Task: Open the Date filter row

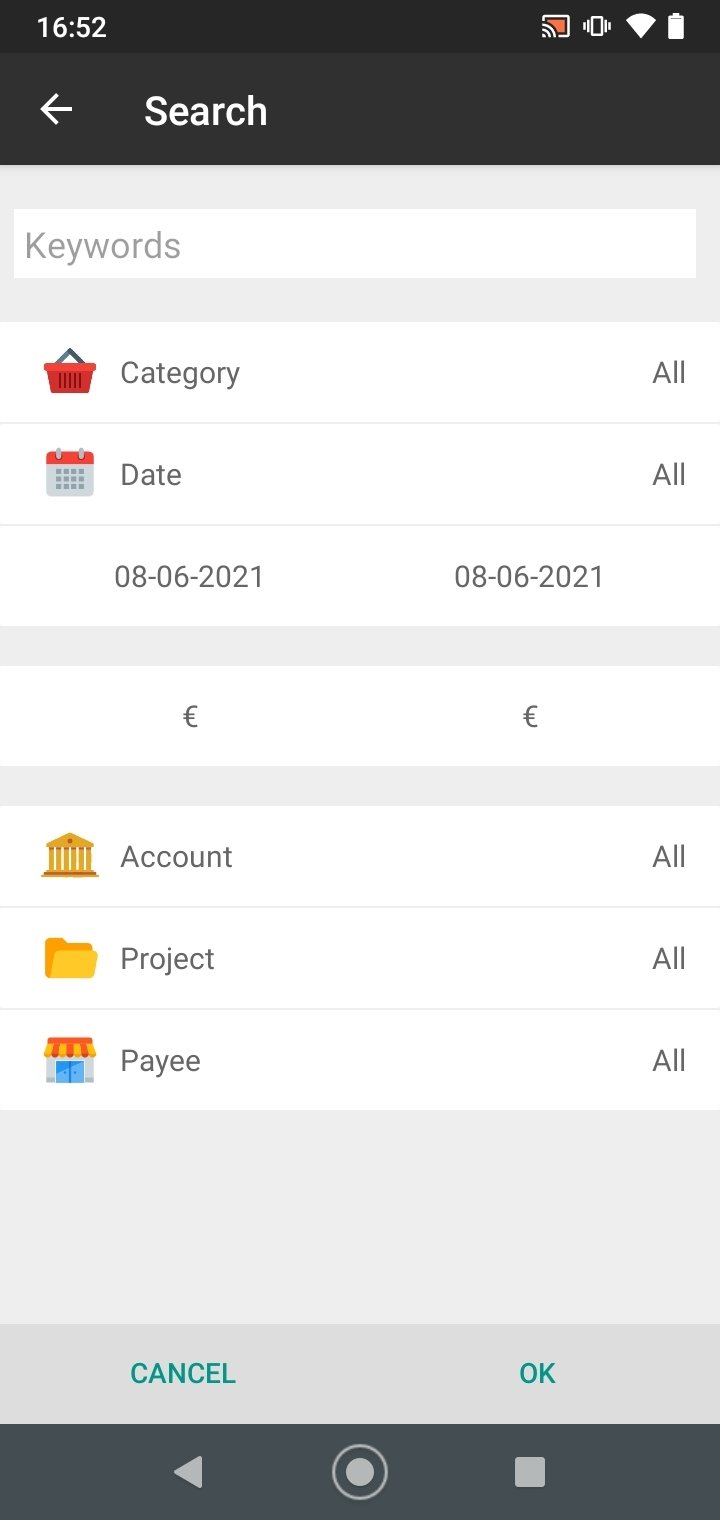Action: tap(360, 475)
